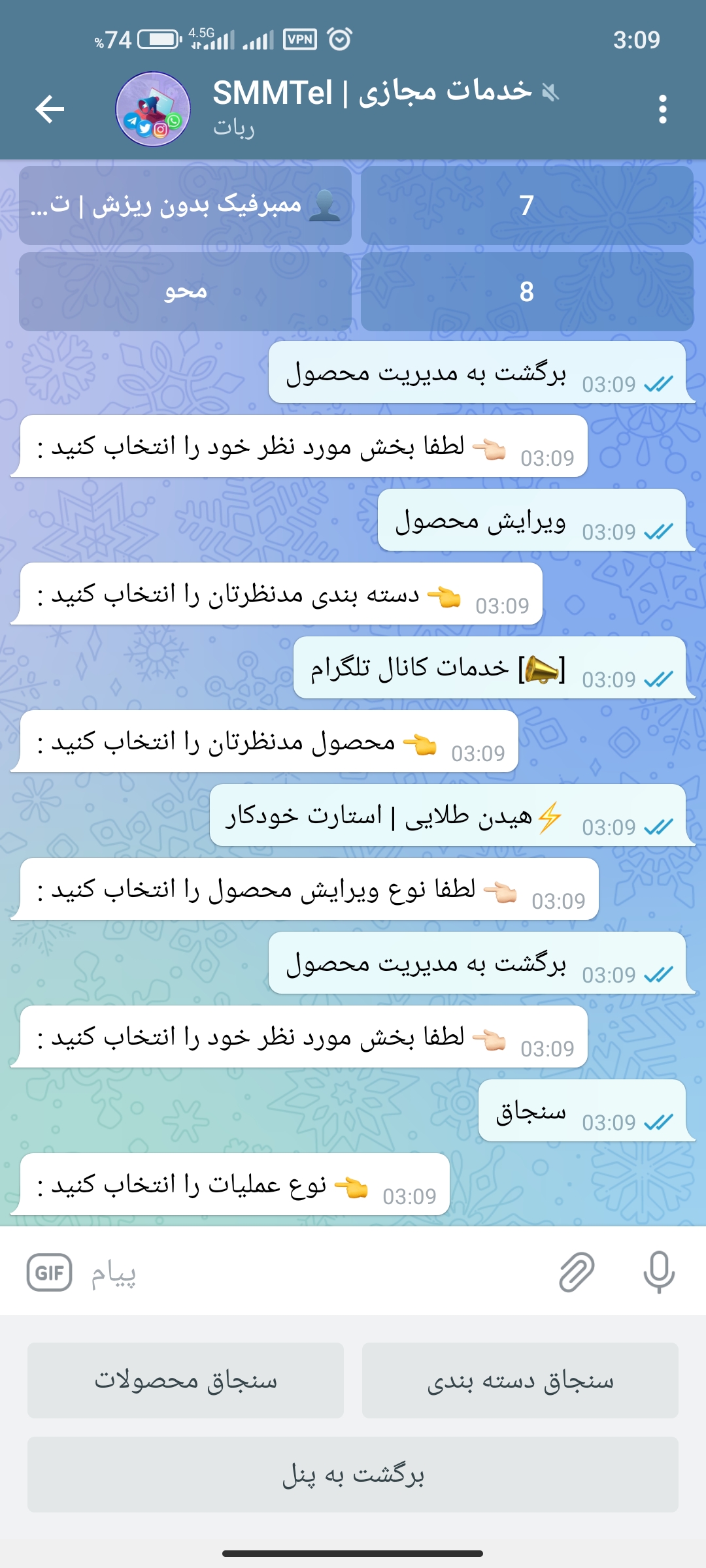Select the ممبرفیک بدون ریزش inline button
Screen dimensions: 706x1568
click(186, 205)
